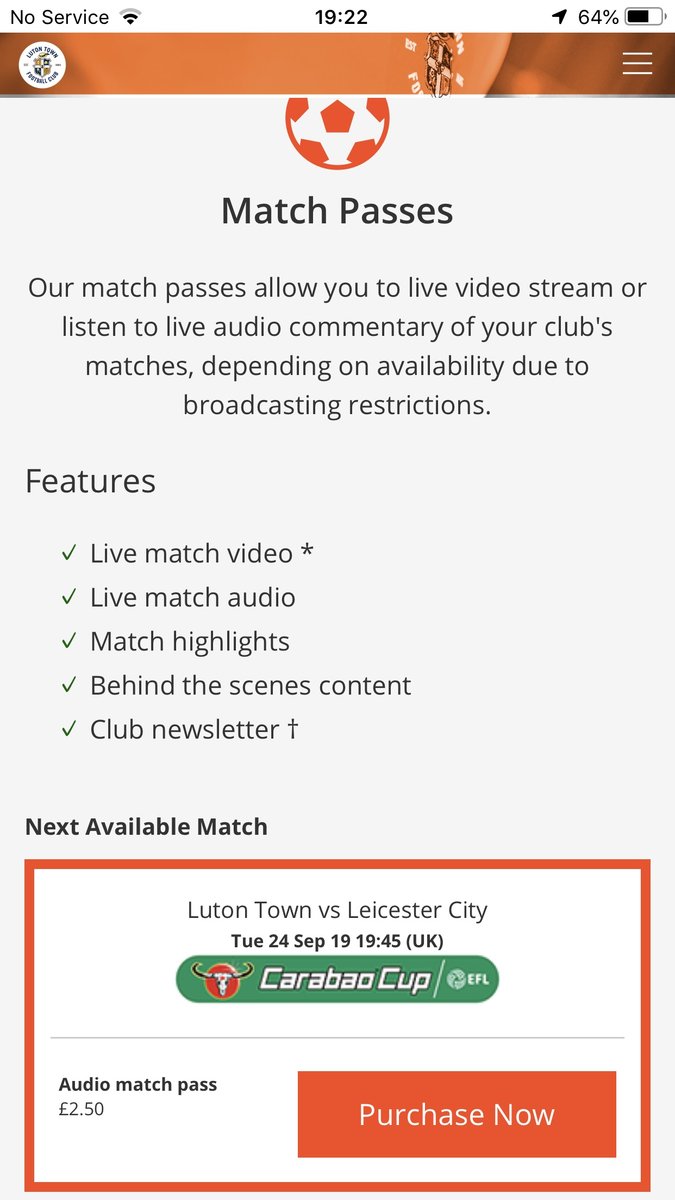The width and height of the screenshot is (675, 1200).
Task: Purchase the audio match pass now
Action: 457,1114
